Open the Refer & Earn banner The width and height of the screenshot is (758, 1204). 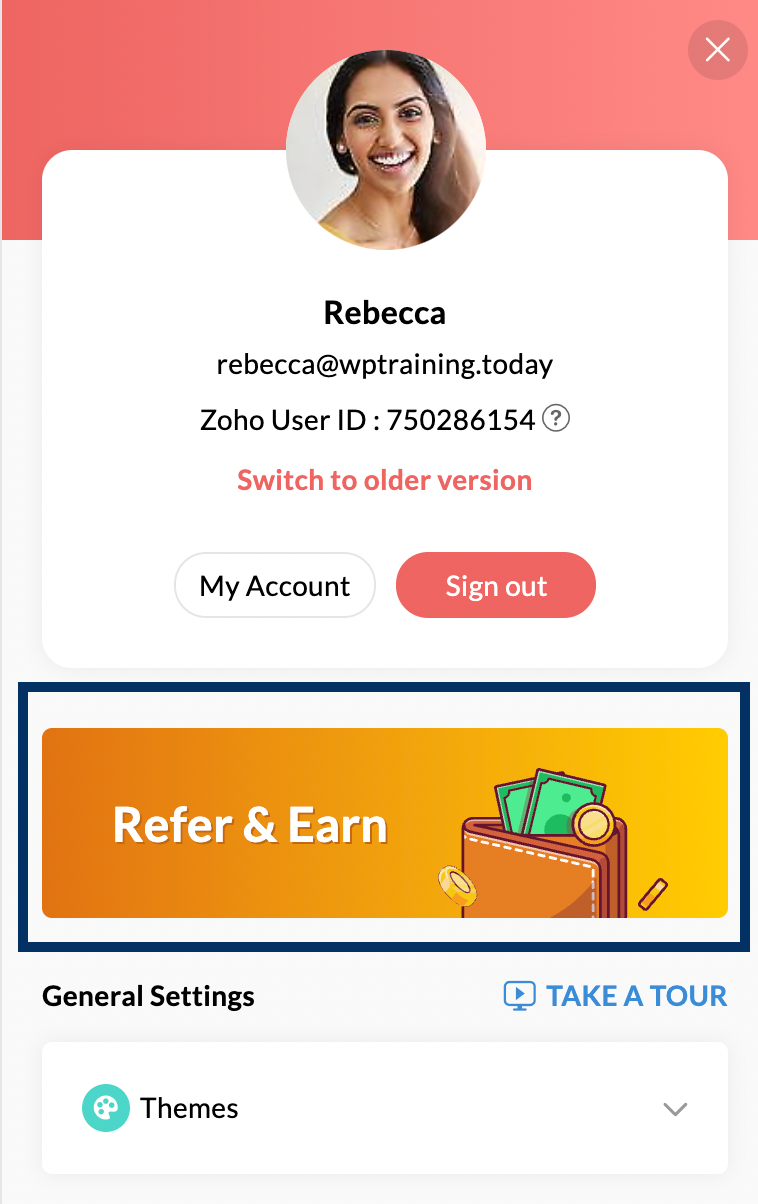384,822
